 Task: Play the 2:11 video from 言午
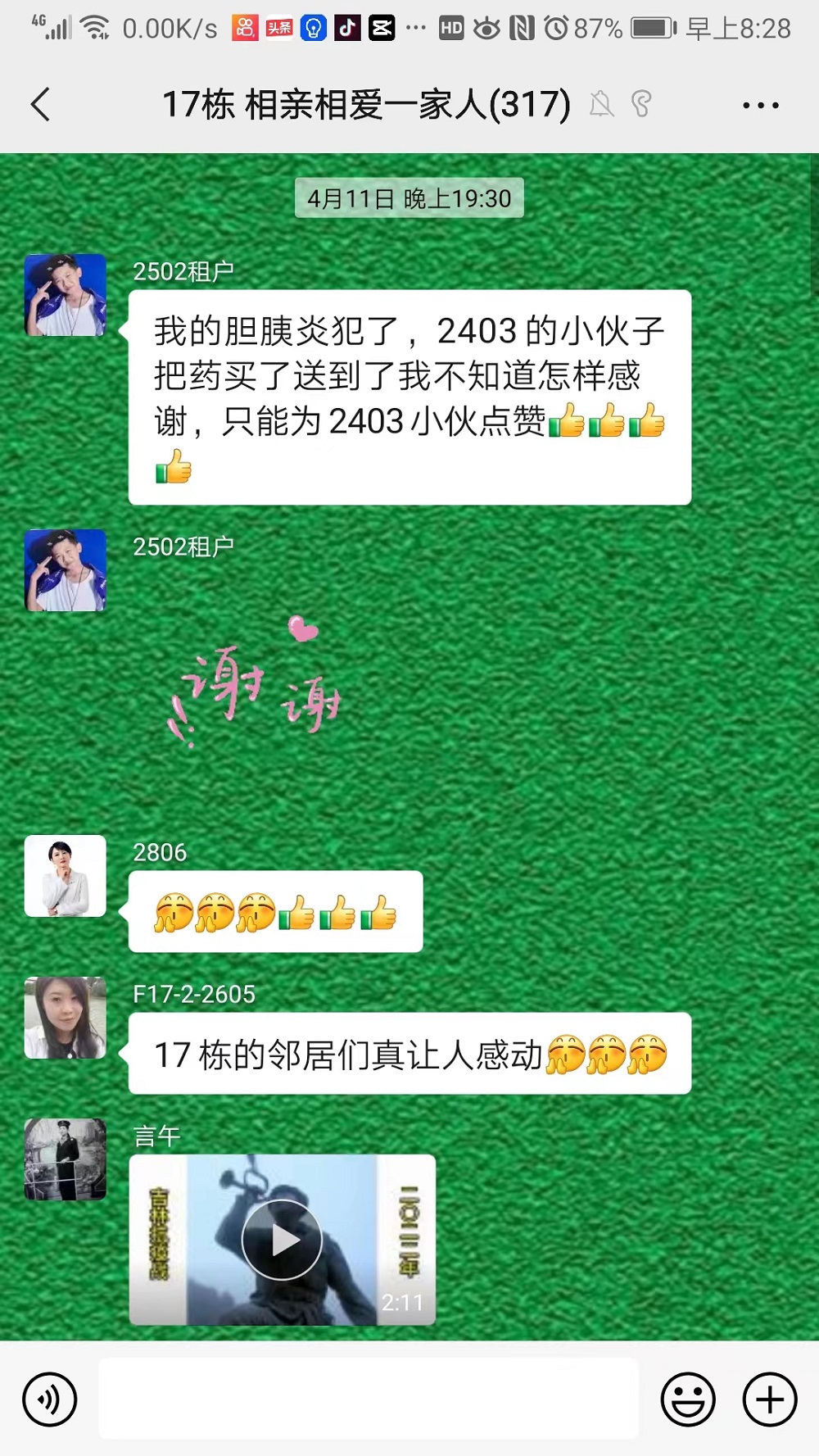[x=282, y=1240]
